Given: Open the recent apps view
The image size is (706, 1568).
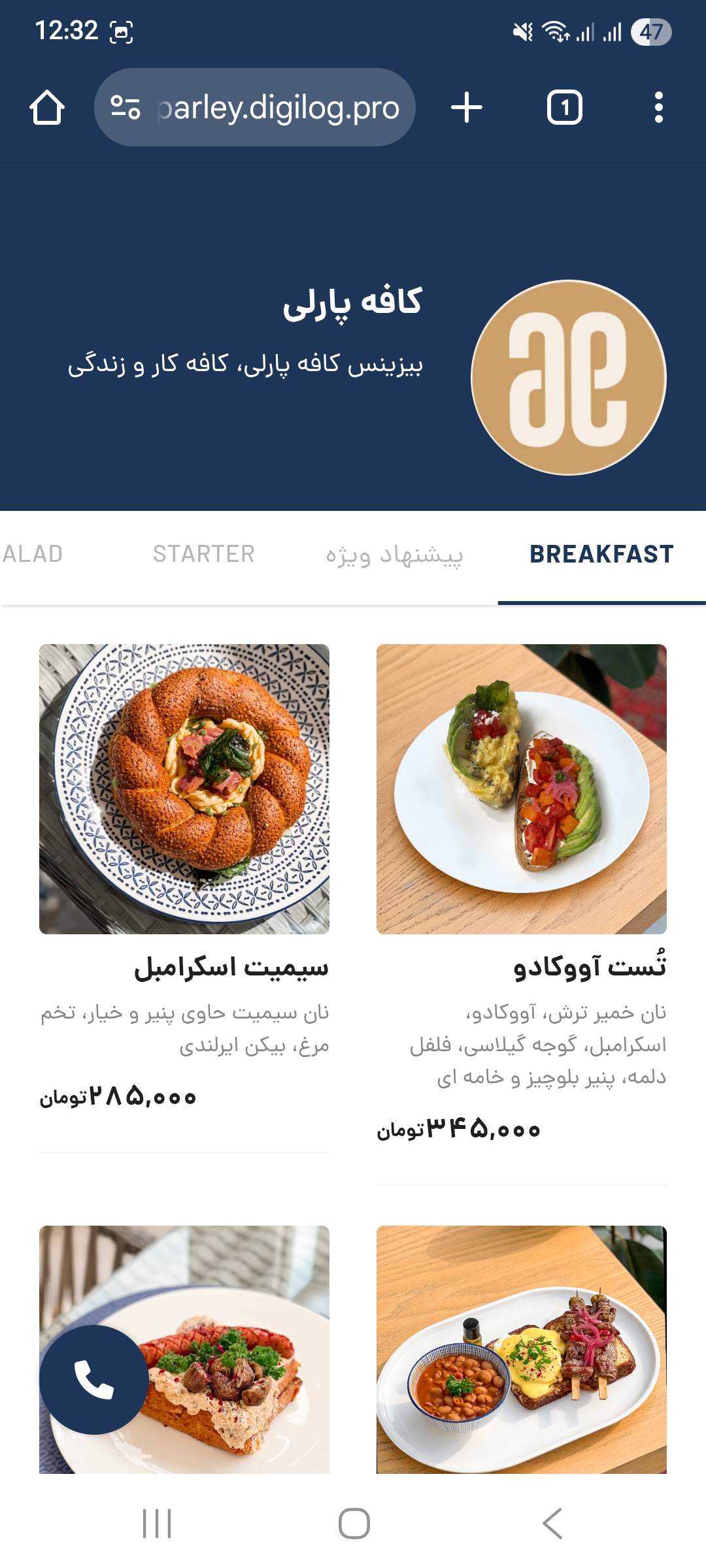Looking at the screenshot, I should coord(157,1524).
